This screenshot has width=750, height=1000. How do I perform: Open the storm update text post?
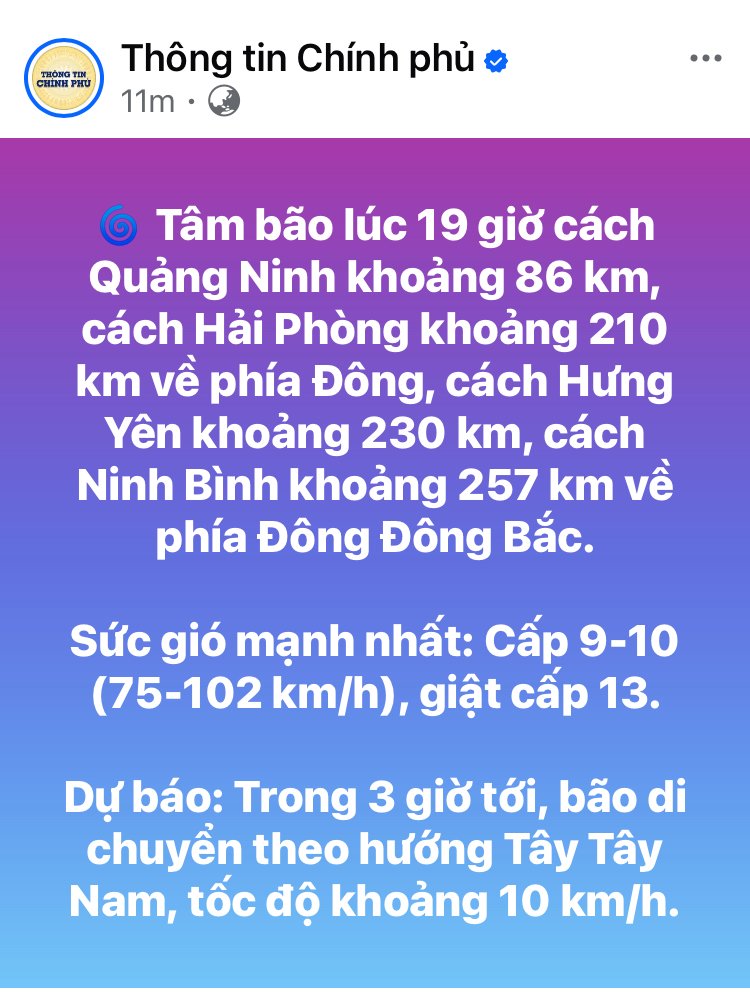tap(375, 560)
